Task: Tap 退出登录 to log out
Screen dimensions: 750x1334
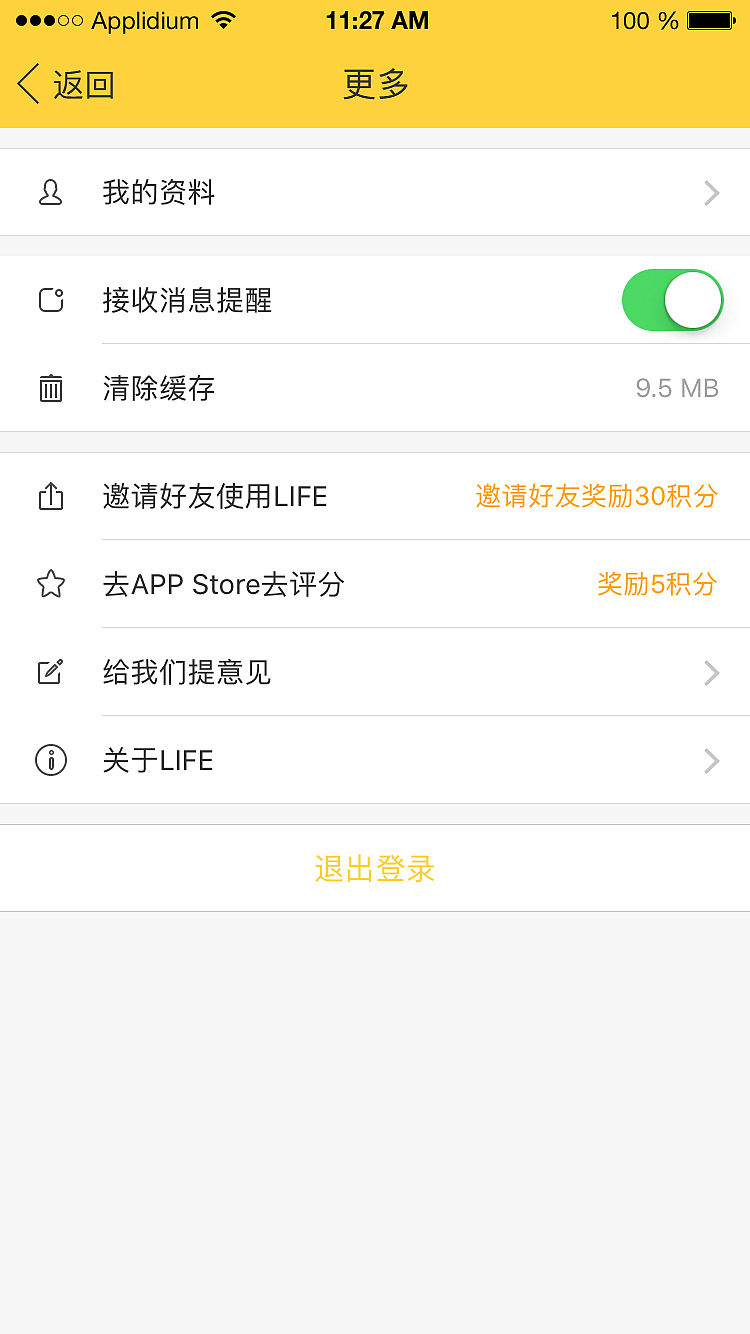Action: [x=375, y=868]
